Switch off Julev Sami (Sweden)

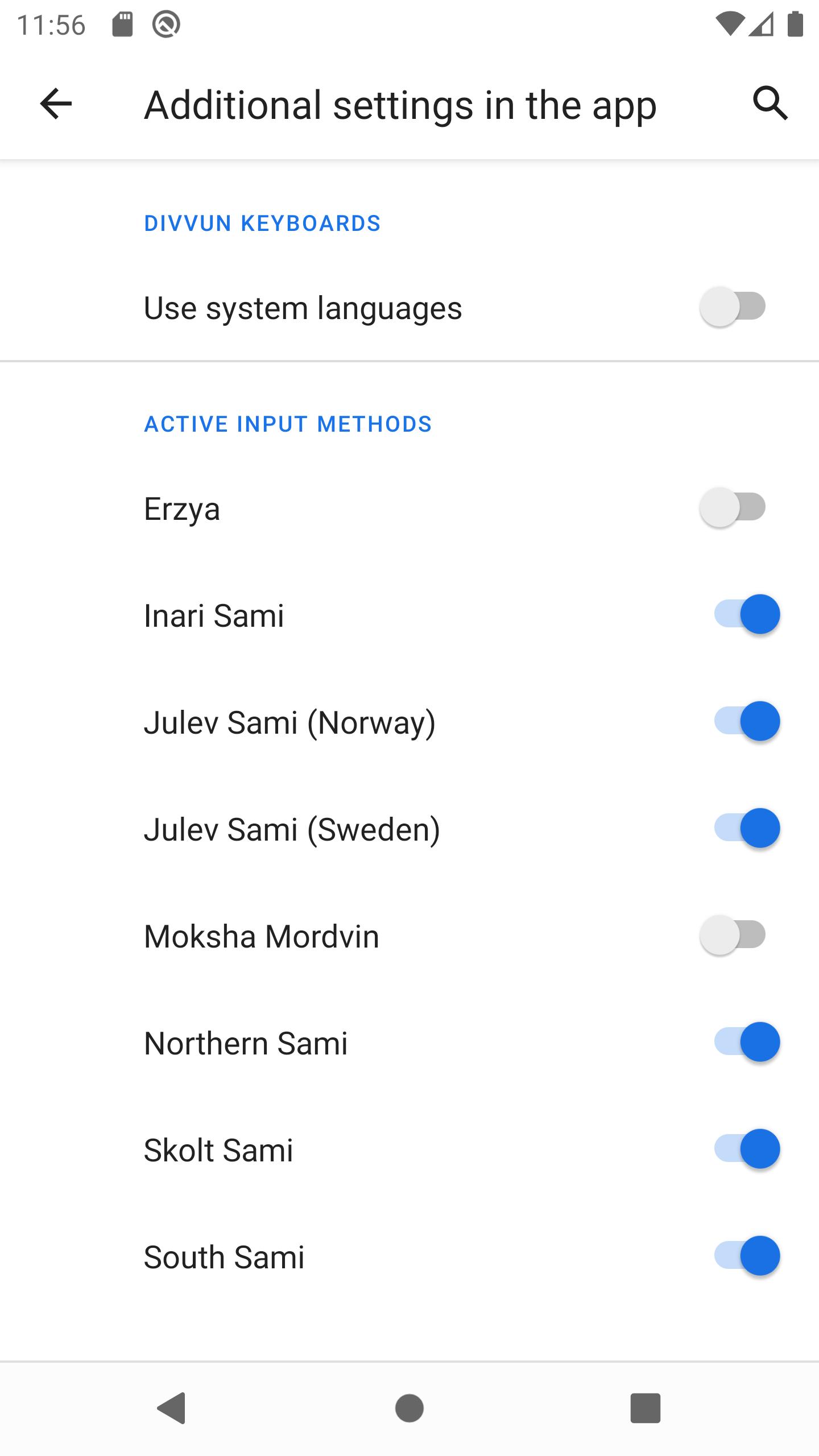tap(746, 828)
